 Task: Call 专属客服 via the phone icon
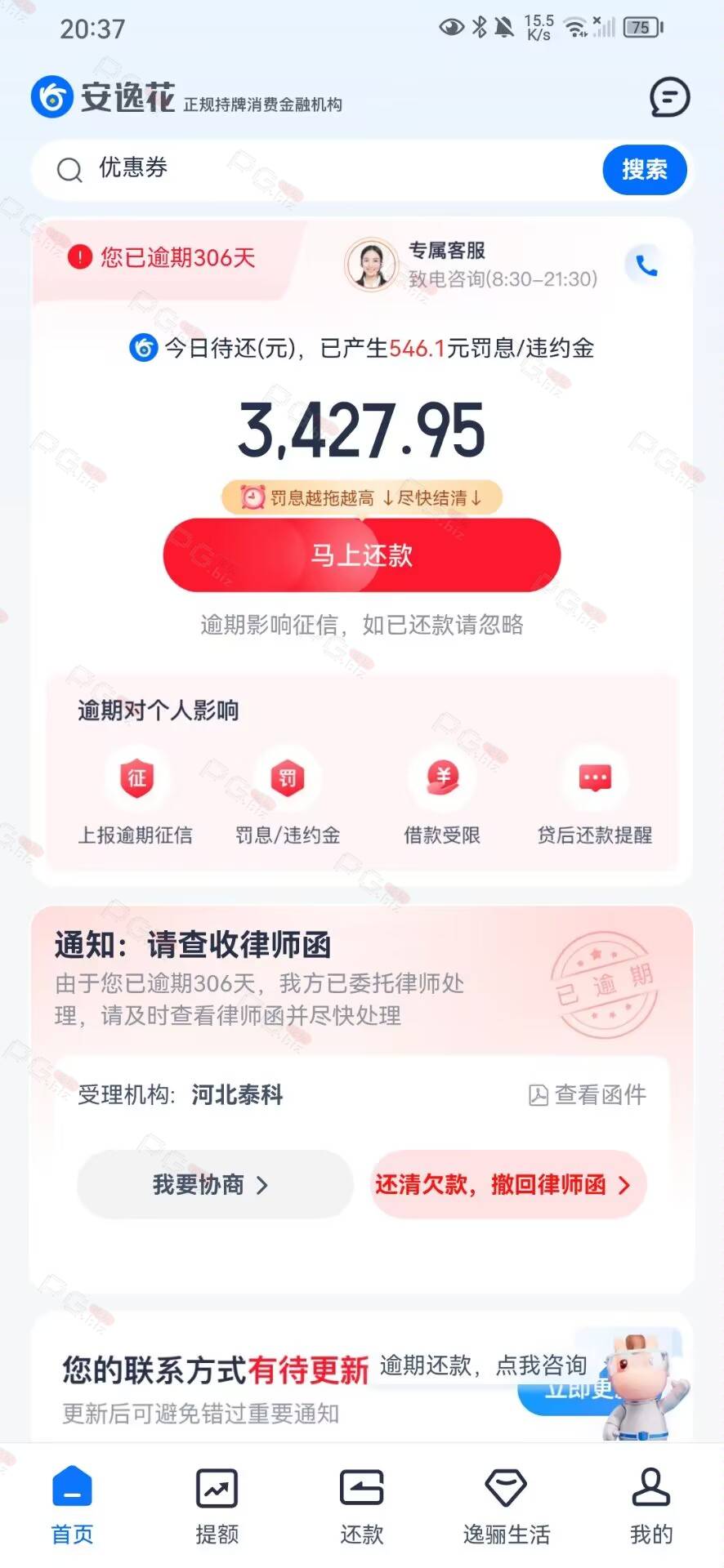click(646, 265)
